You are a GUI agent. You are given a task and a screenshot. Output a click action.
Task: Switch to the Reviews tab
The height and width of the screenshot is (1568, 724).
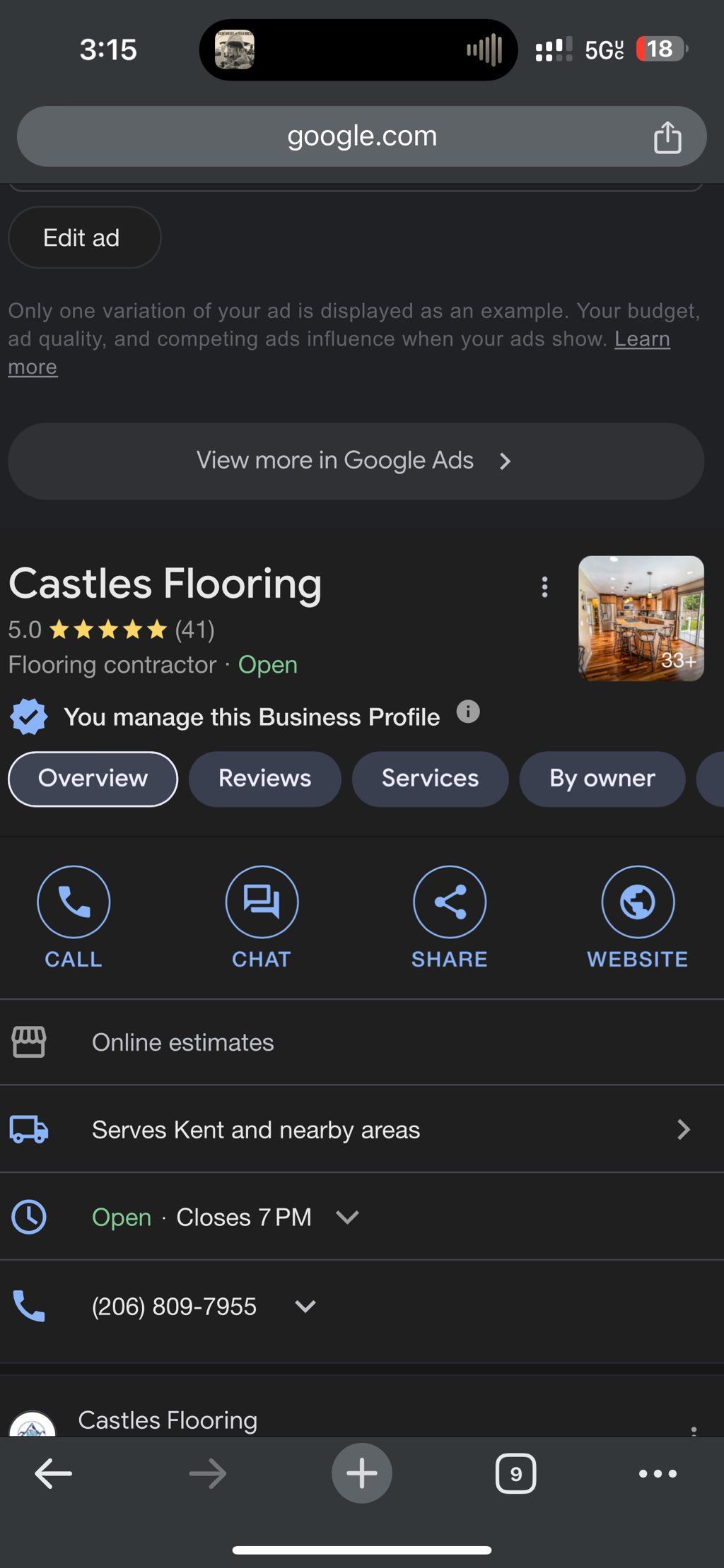coord(264,779)
